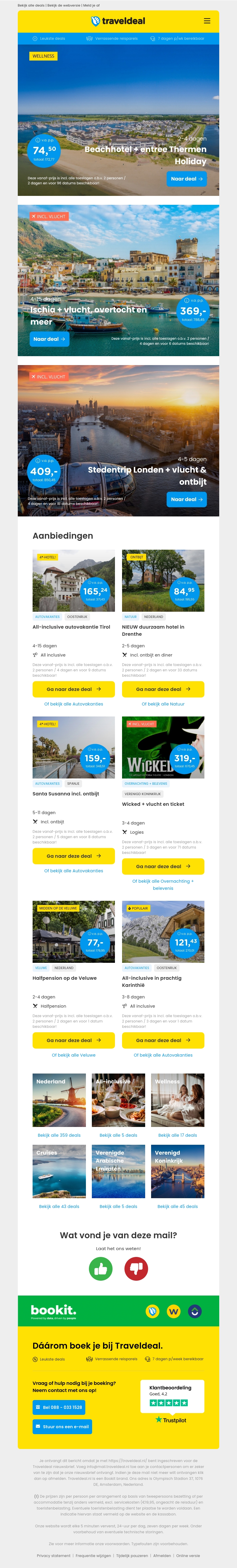Open the Nederland category tile
This screenshot has height=1568, width=237.
(59, 1101)
